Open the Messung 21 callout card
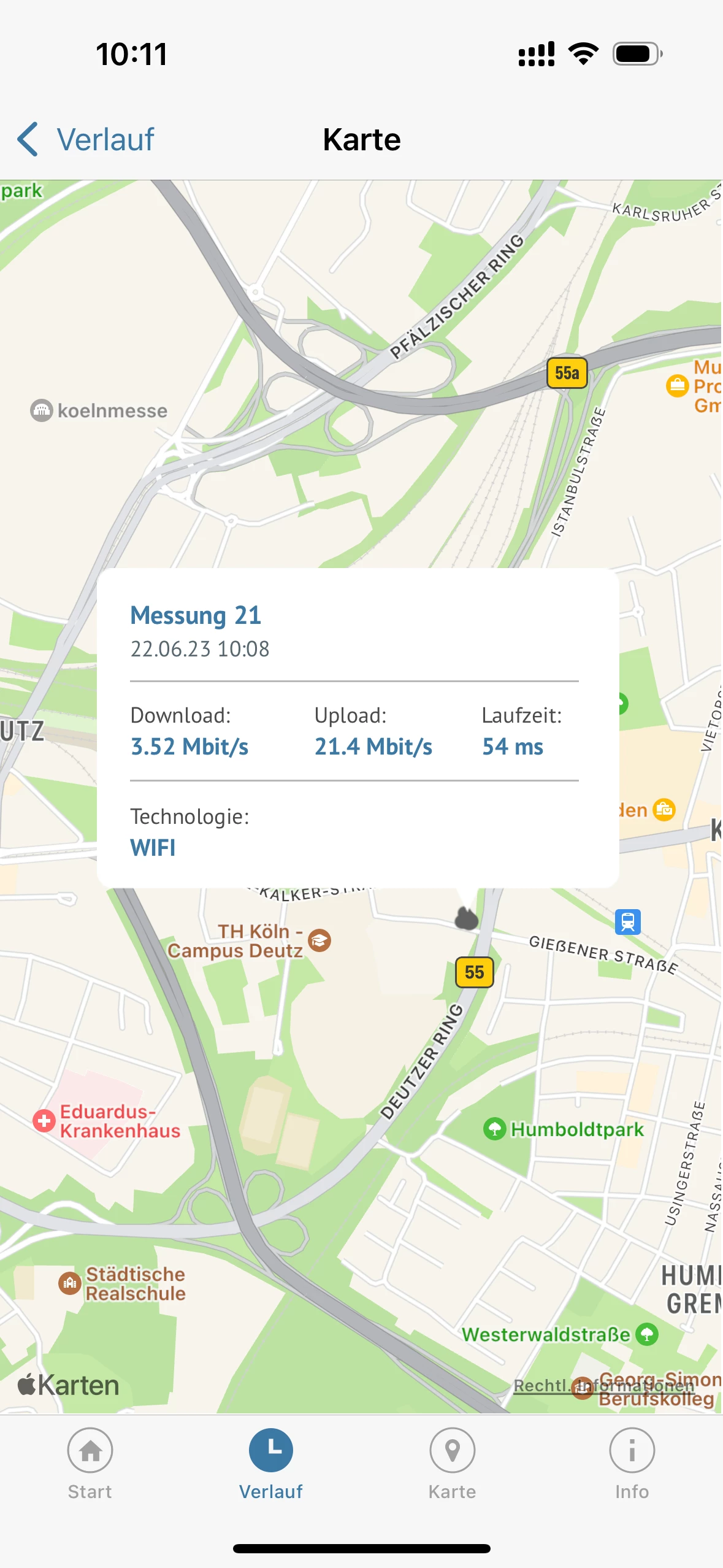The height and width of the screenshot is (1568, 723). point(358,727)
